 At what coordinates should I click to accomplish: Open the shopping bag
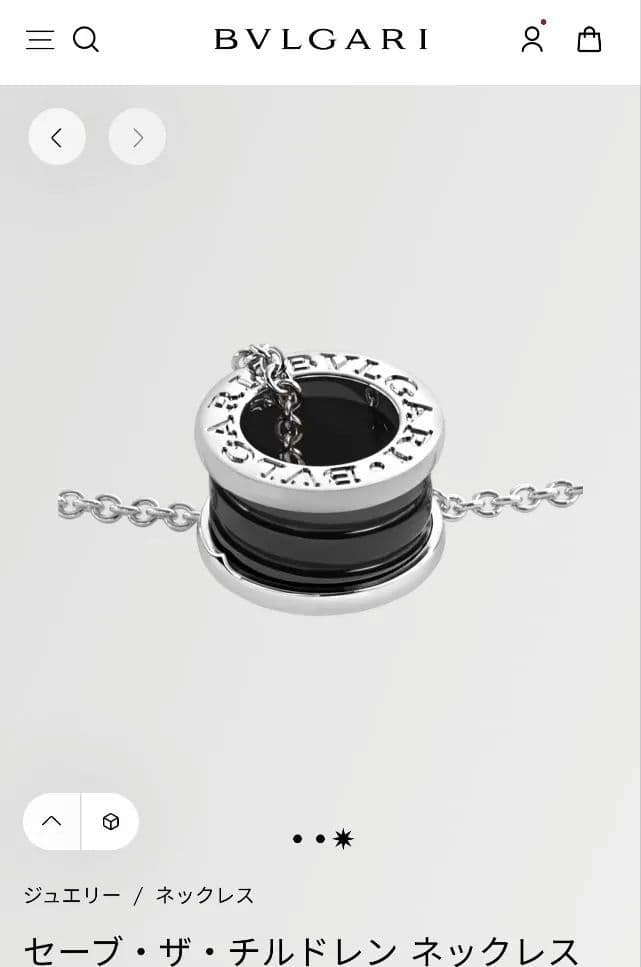(590, 39)
